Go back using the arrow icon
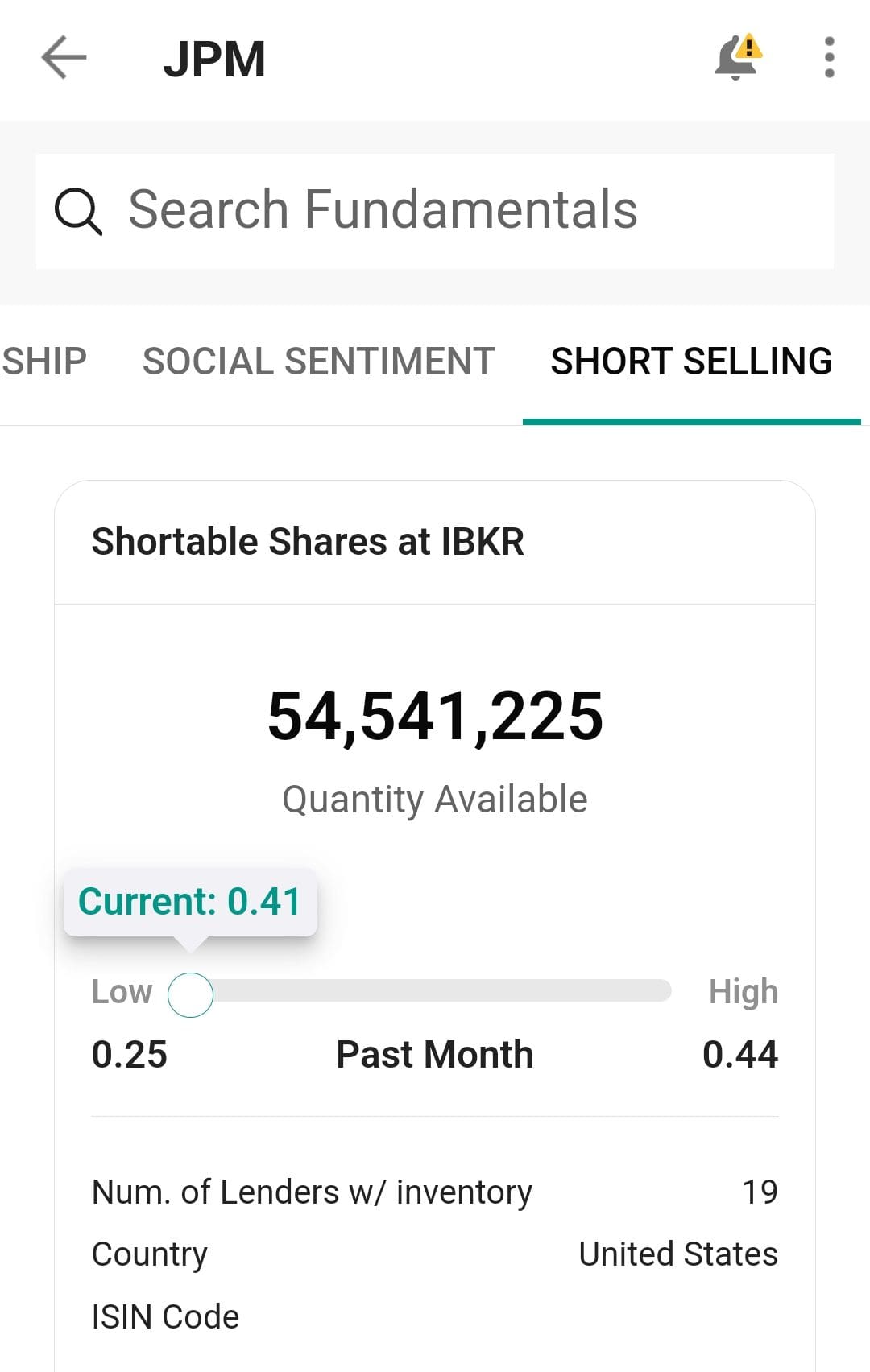This screenshot has width=870, height=1372. pos(63,58)
